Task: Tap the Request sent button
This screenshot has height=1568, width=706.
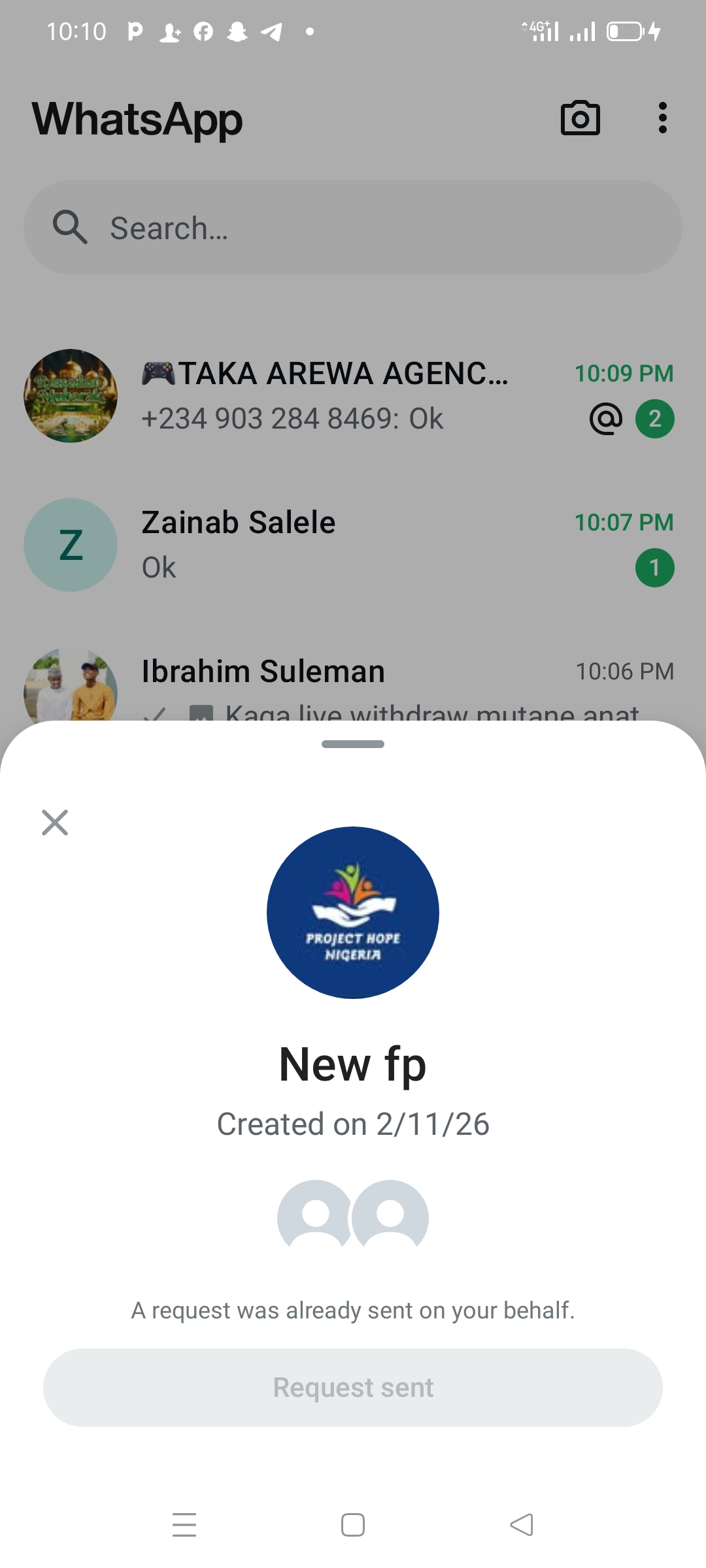Action: coord(353,1387)
